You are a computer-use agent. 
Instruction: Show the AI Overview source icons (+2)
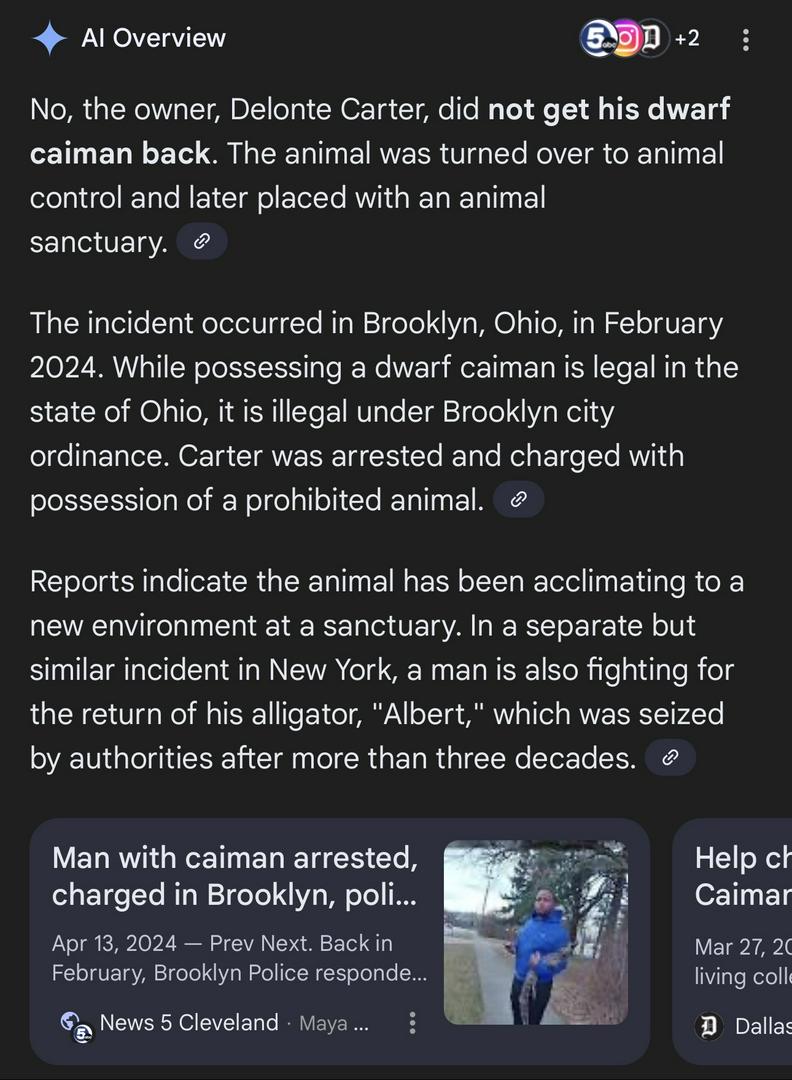pyautogui.click(x=640, y=39)
